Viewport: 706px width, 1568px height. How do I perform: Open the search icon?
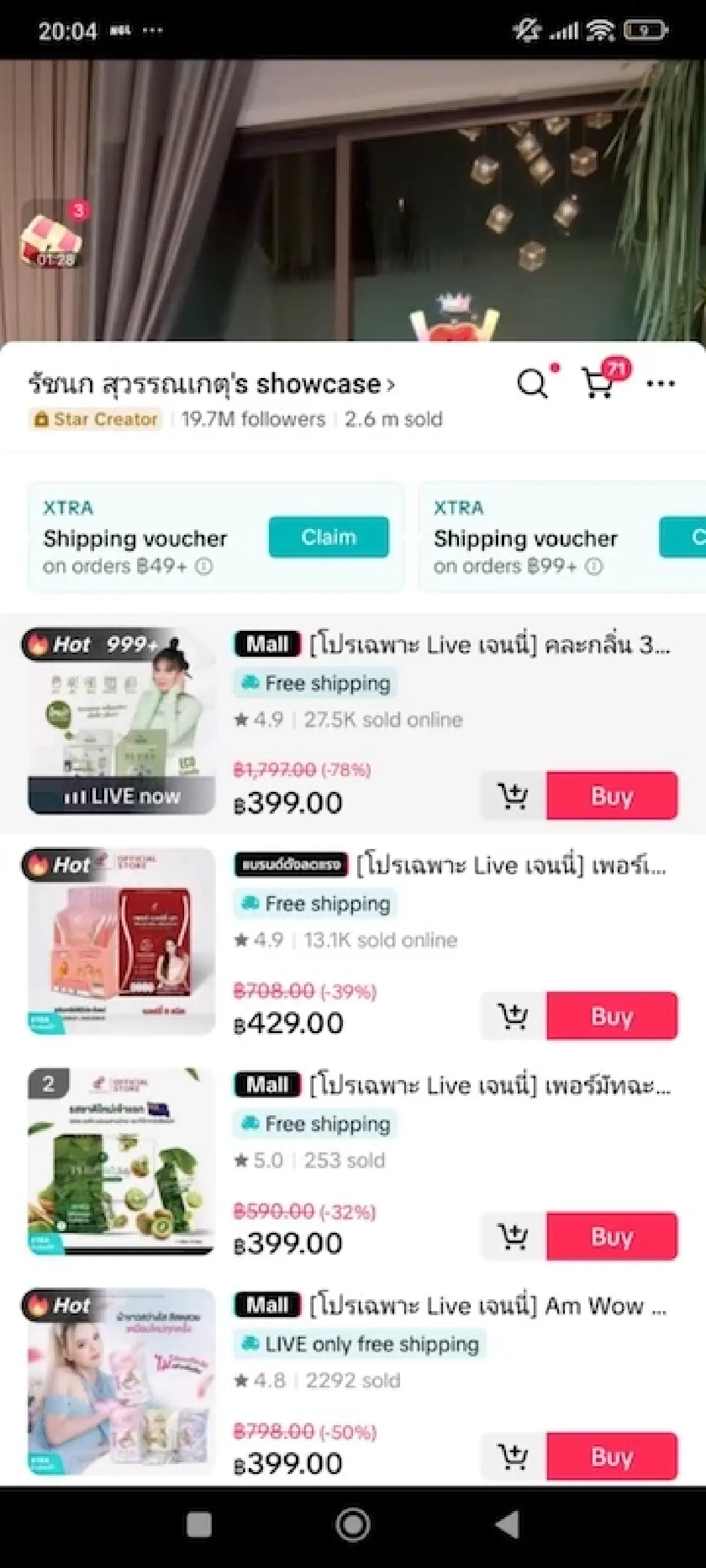tap(532, 383)
